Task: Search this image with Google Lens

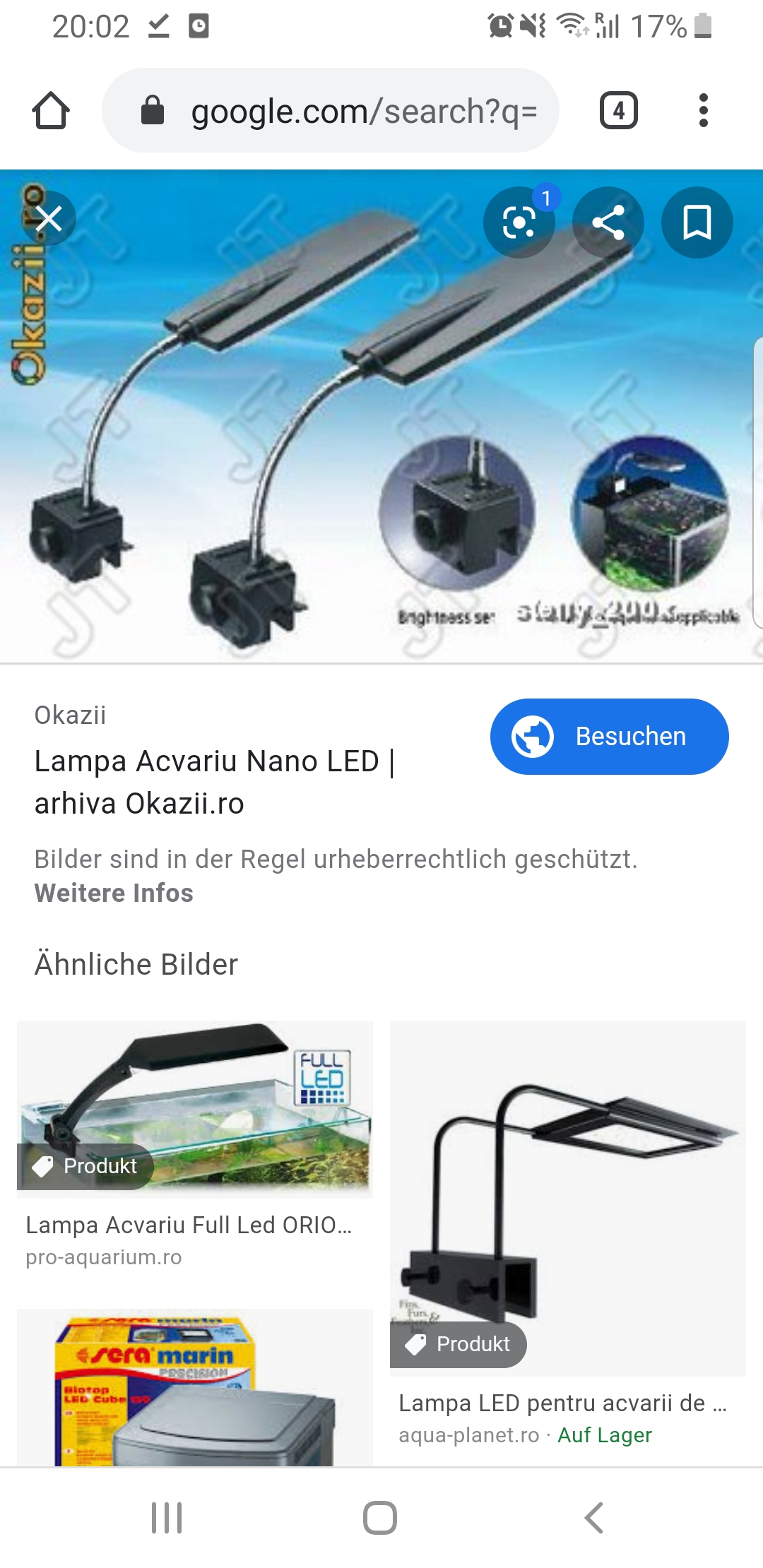Action: point(519,223)
